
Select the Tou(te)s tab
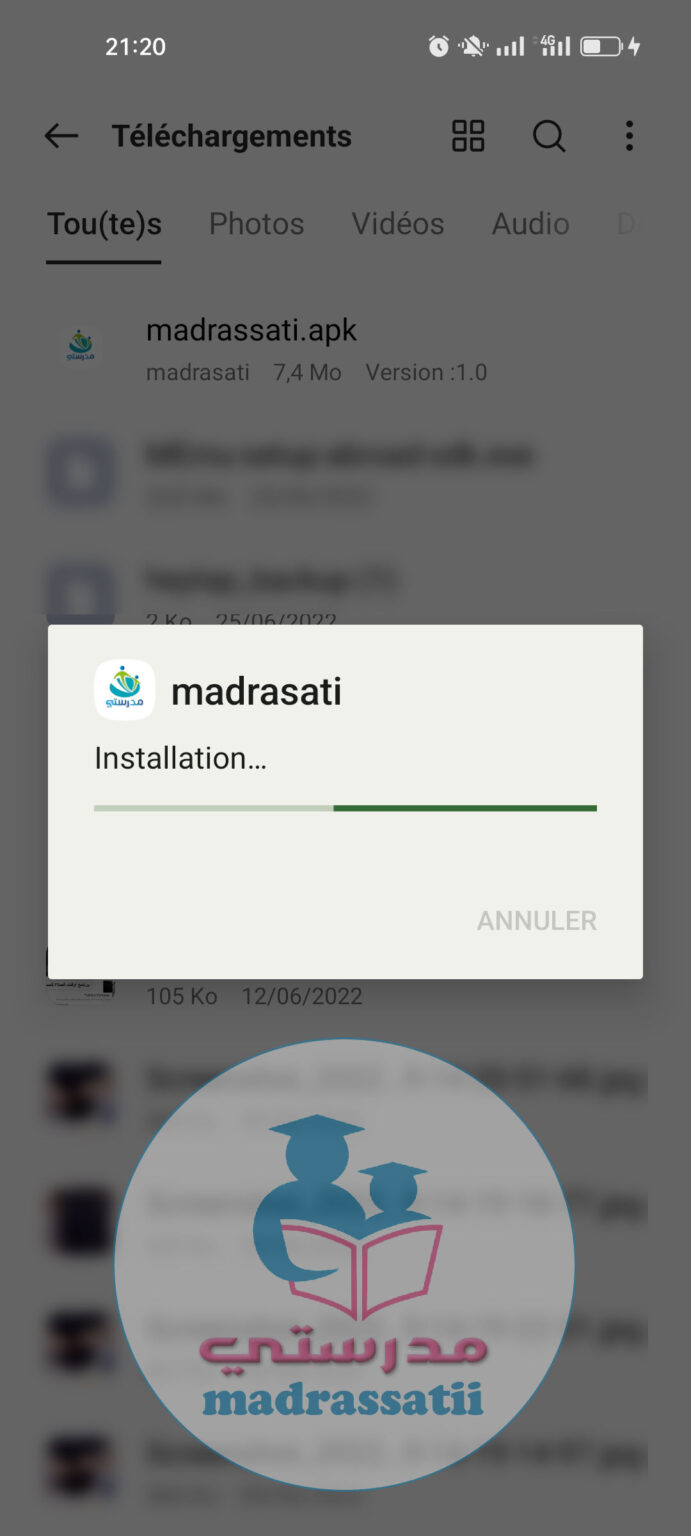(x=104, y=224)
